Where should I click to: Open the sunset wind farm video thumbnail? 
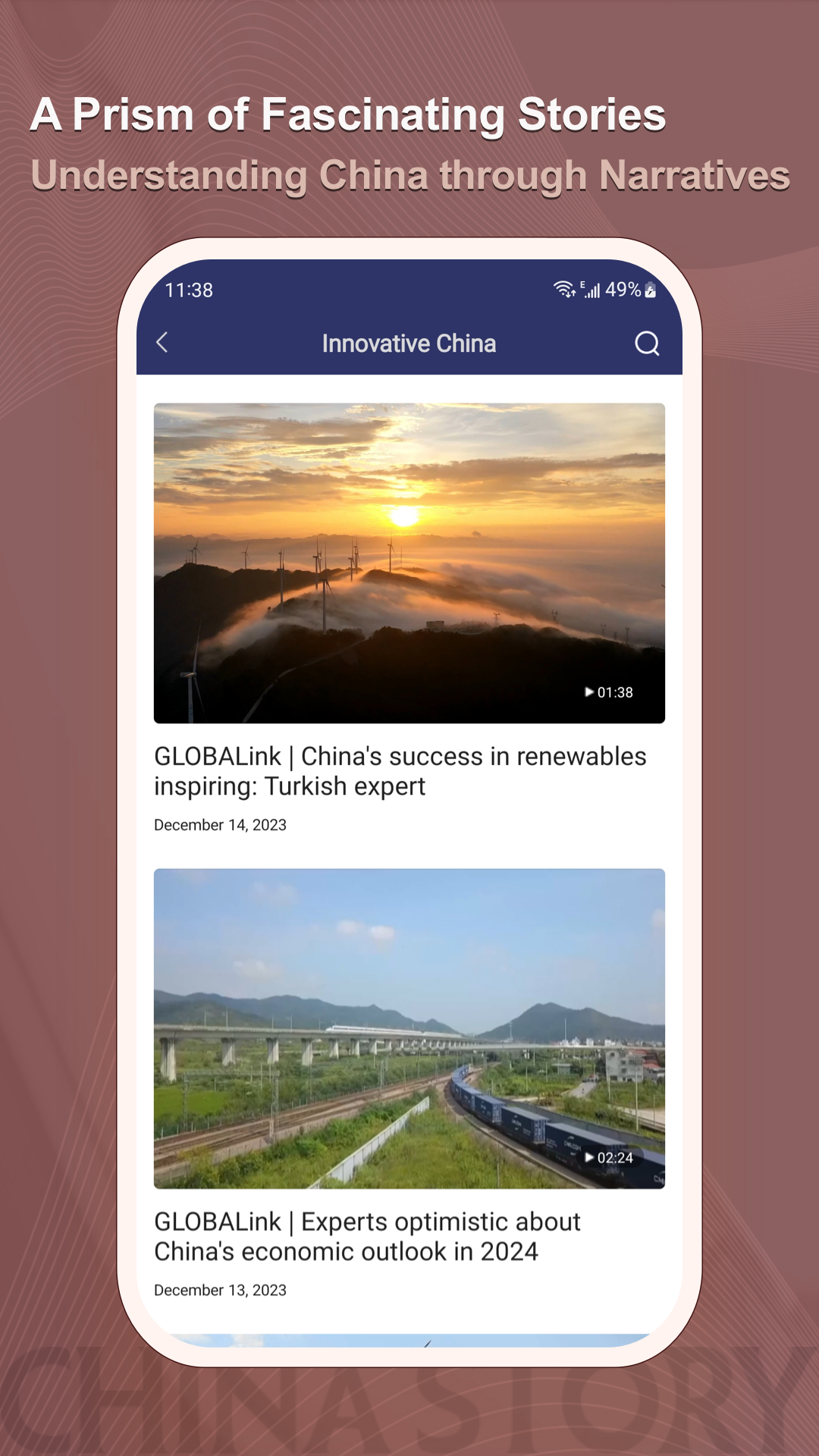[x=409, y=561]
